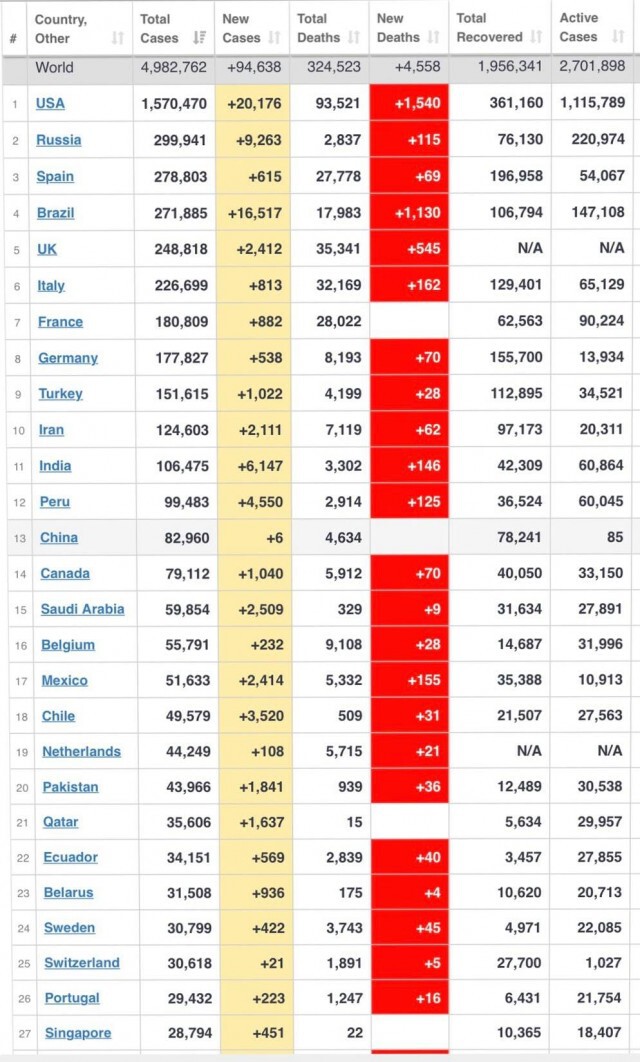The width and height of the screenshot is (640, 1062).
Task: Open the Netherlands link
Action: tap(81, 752)
